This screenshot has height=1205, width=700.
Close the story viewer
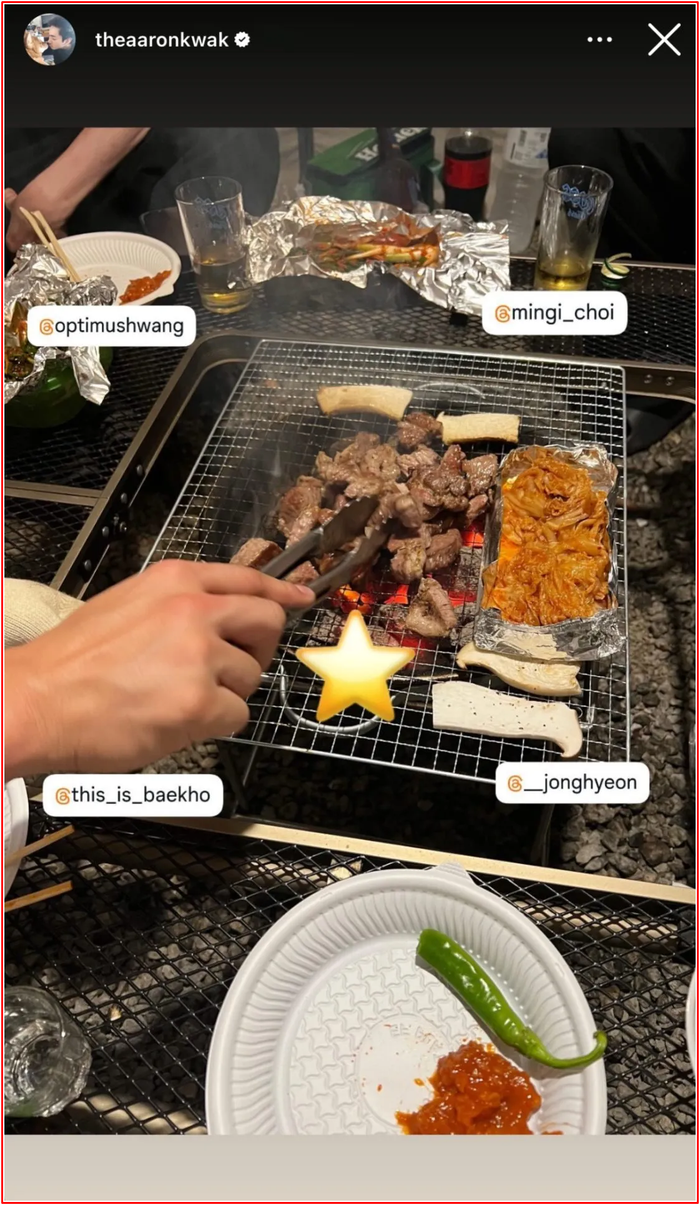(664, 40)
